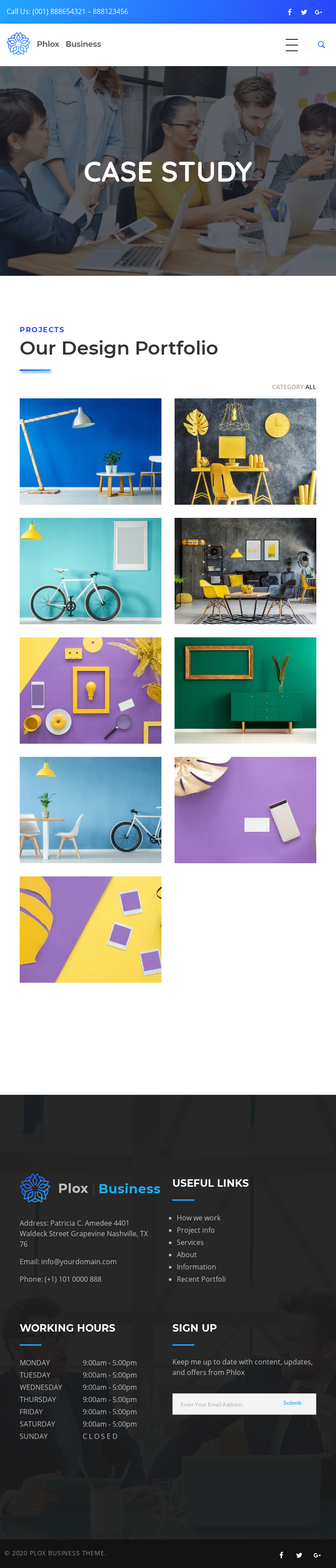Open Twitter link in top bar
Viewport: 336px width, 1568px height.
coord(304,12)
